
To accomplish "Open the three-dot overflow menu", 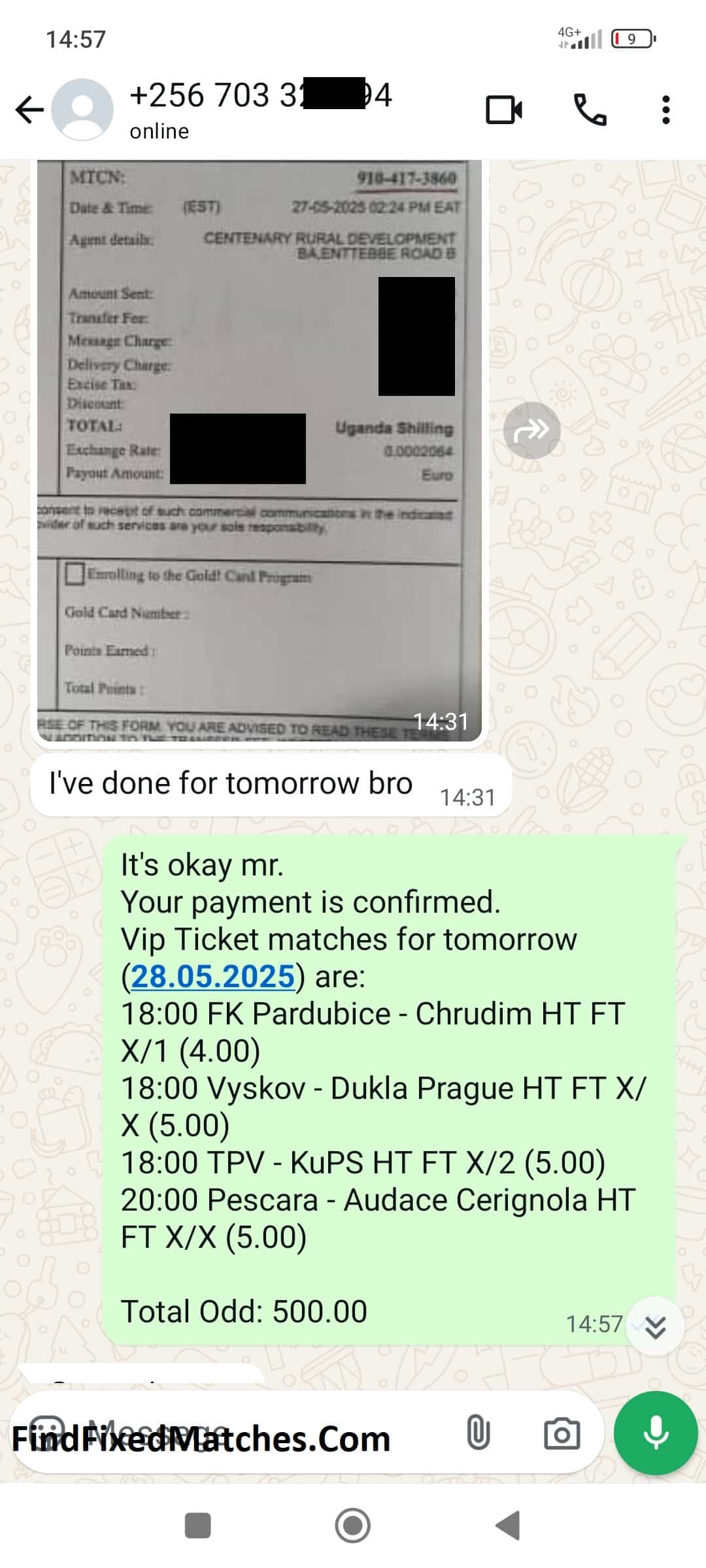I will pos(665,110).
